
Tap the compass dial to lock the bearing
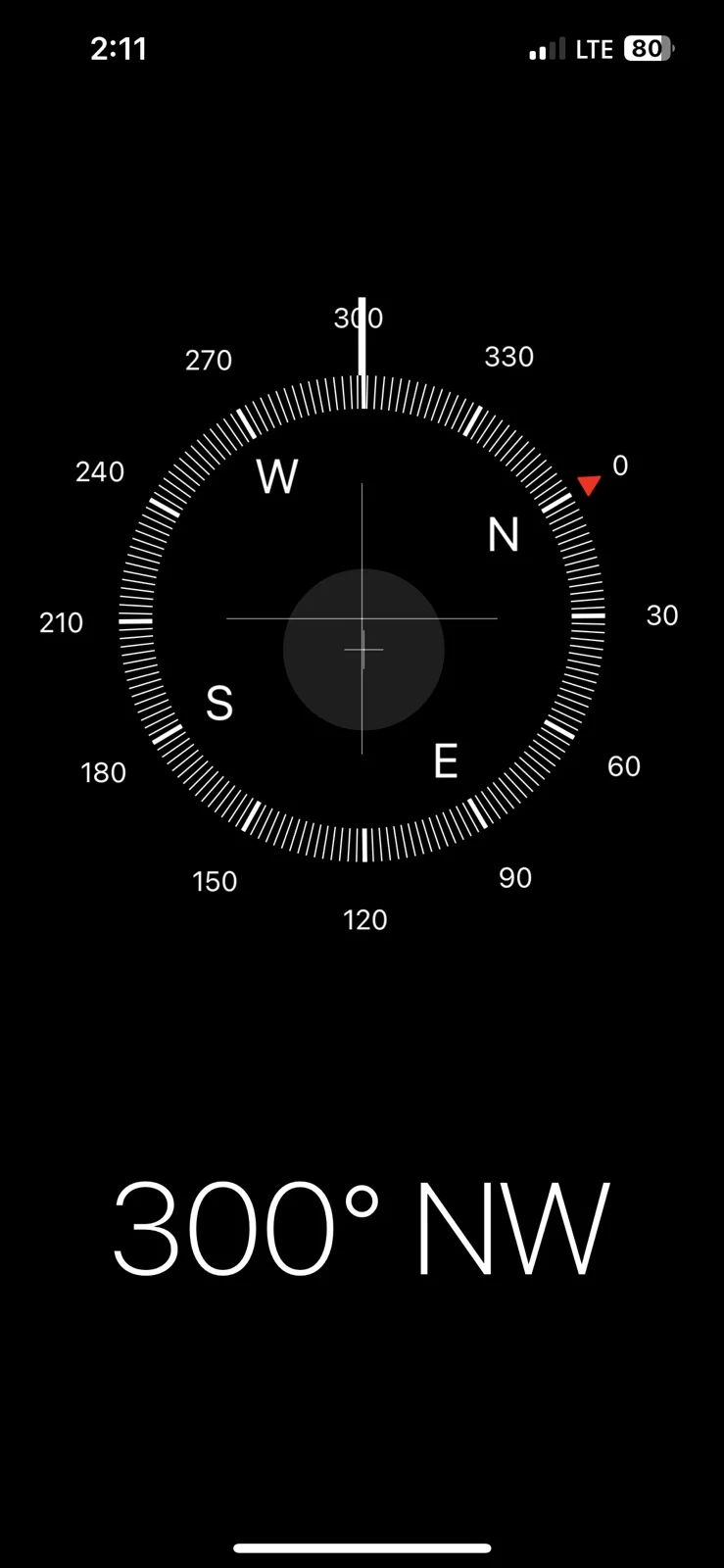[362, 618]
